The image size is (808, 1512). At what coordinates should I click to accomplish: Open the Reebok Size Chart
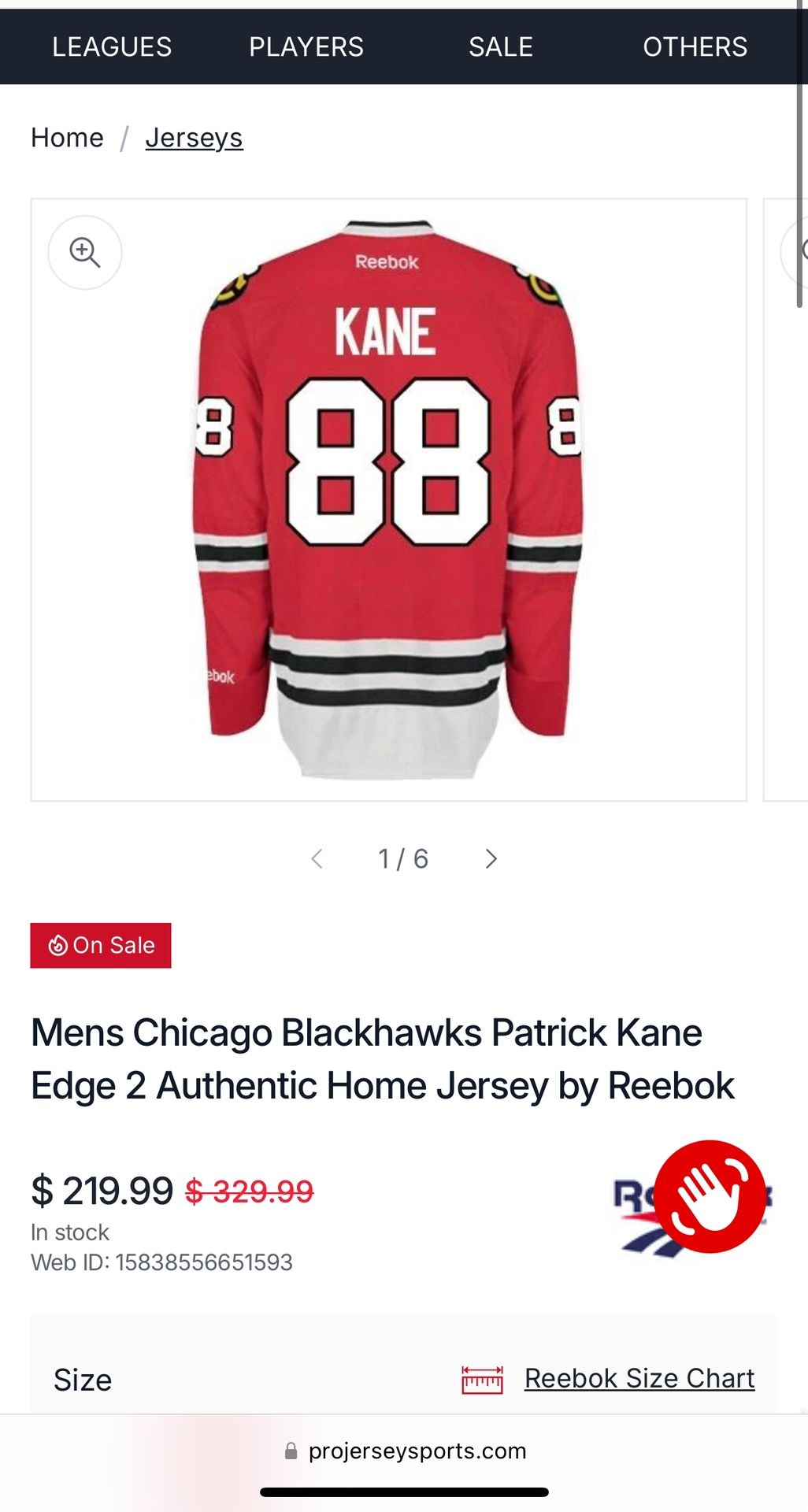point(639,1379)
